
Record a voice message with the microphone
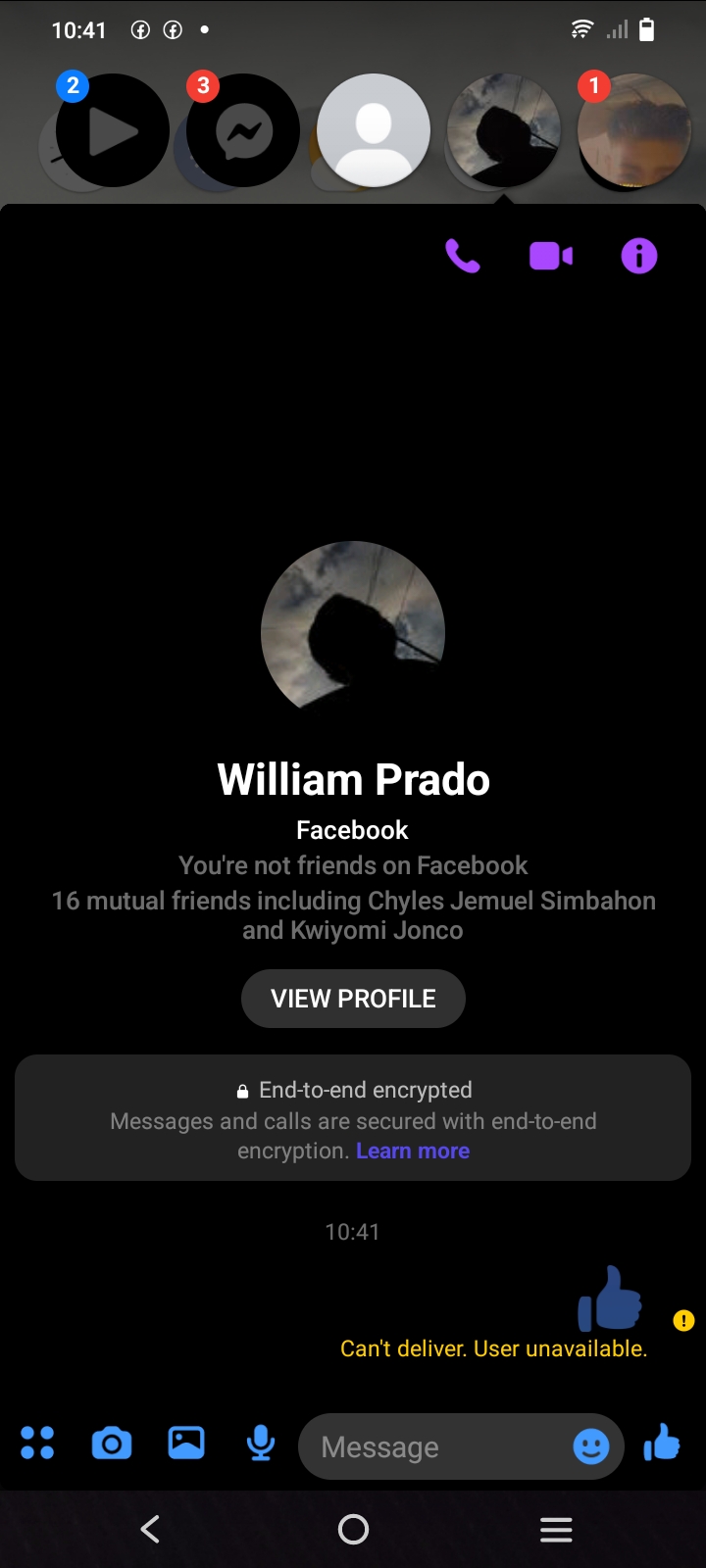(x=261, y=1443)
